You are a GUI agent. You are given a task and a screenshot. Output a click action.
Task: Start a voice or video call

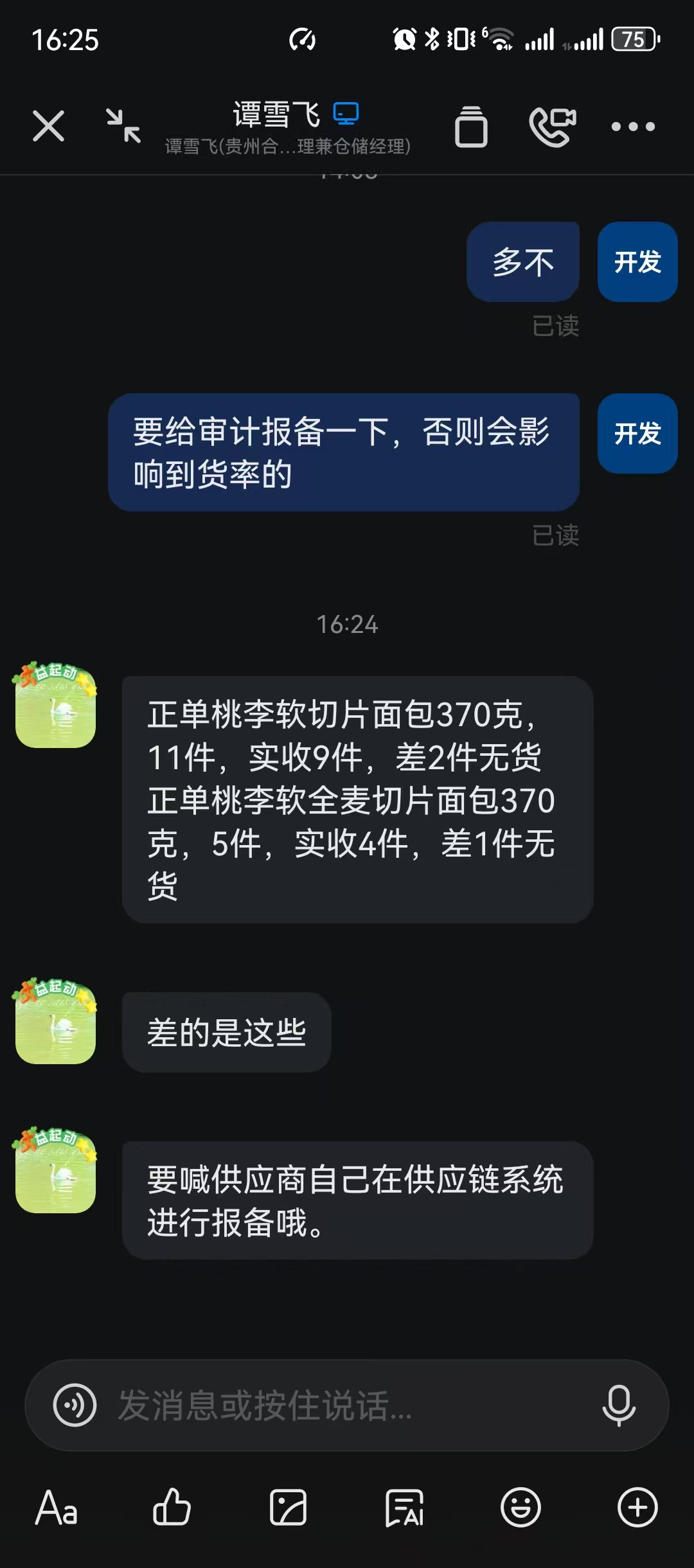[x=552, y=127]
